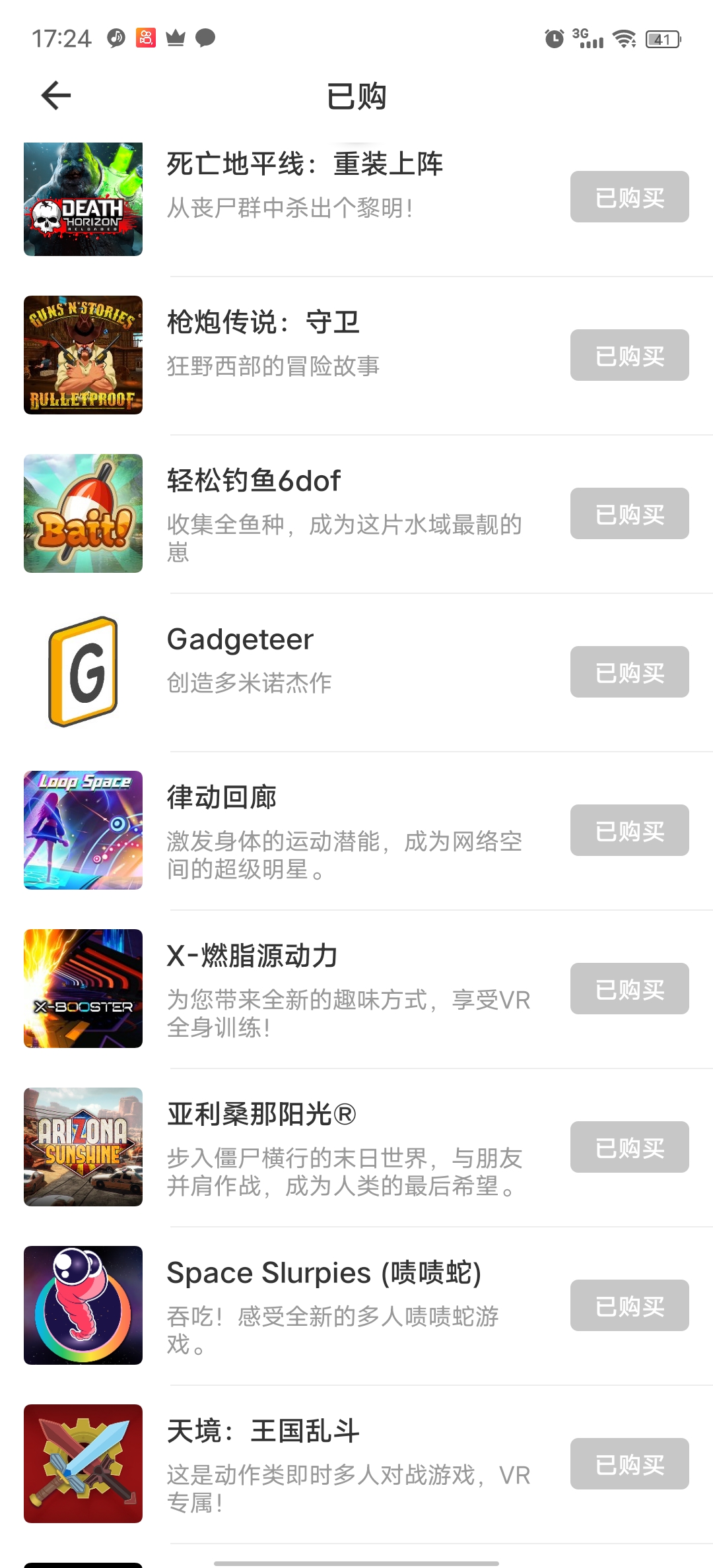Select the X-Booster game icon
This screenshot has width=713, height=1568.
[83, 989]
